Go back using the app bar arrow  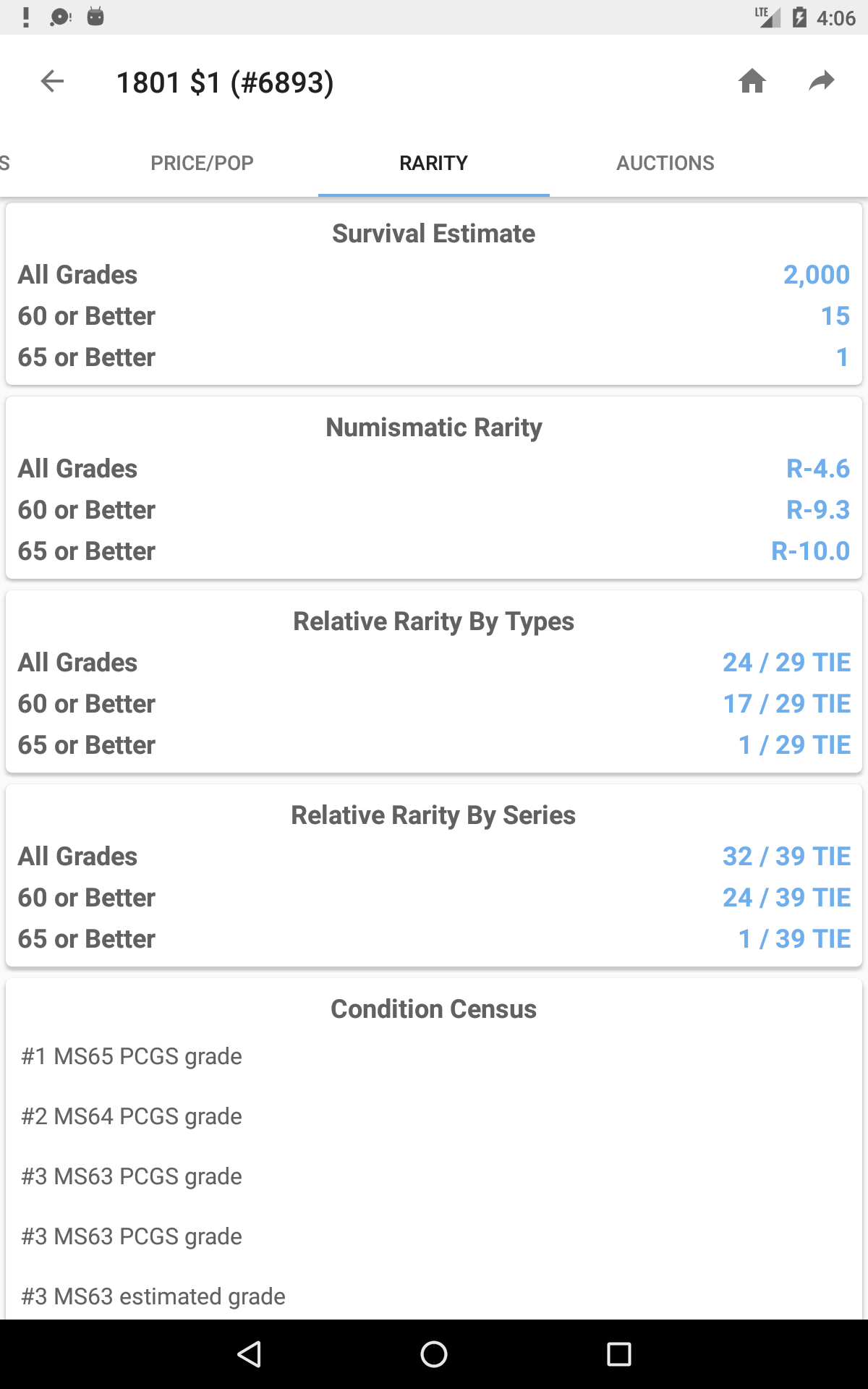point(52,81)
